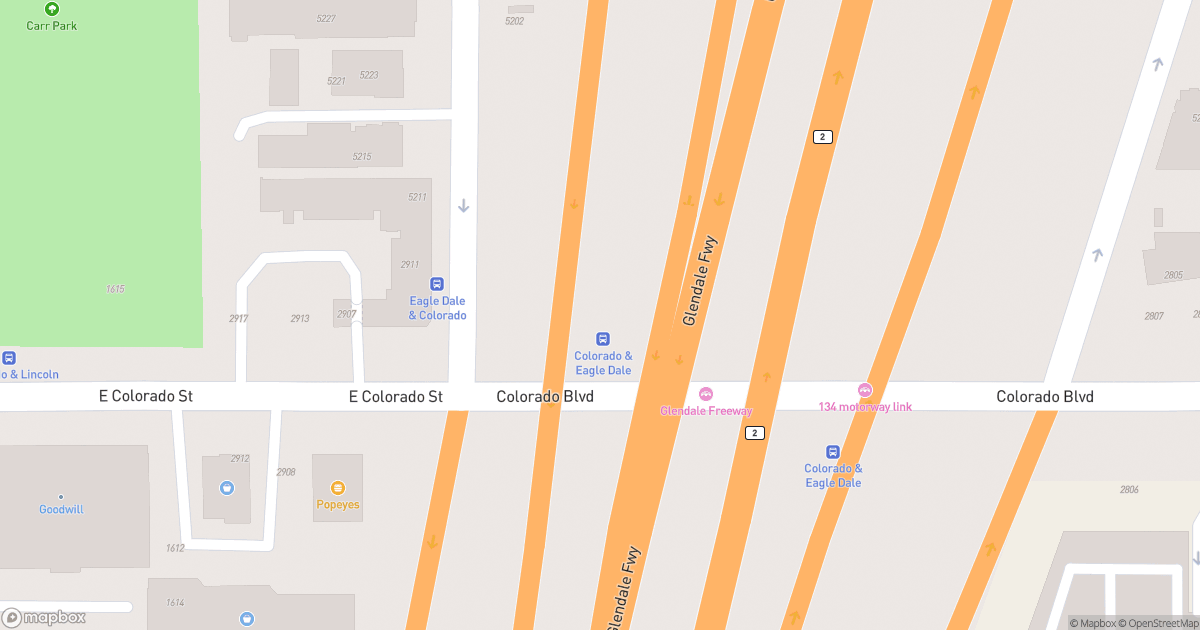This screenshot has height=630, width=1200.
Task: Select the 134 motorway link marker
Action: 865,390
